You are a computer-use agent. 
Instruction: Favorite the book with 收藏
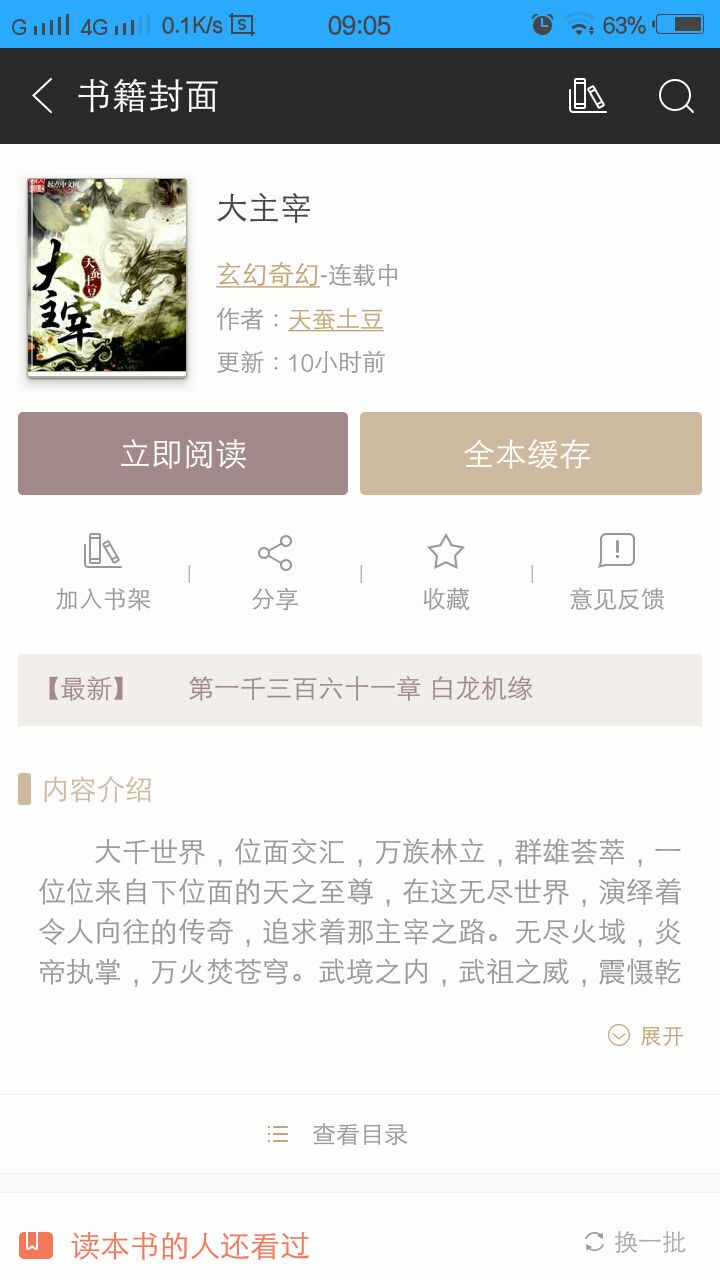point(446,572)
